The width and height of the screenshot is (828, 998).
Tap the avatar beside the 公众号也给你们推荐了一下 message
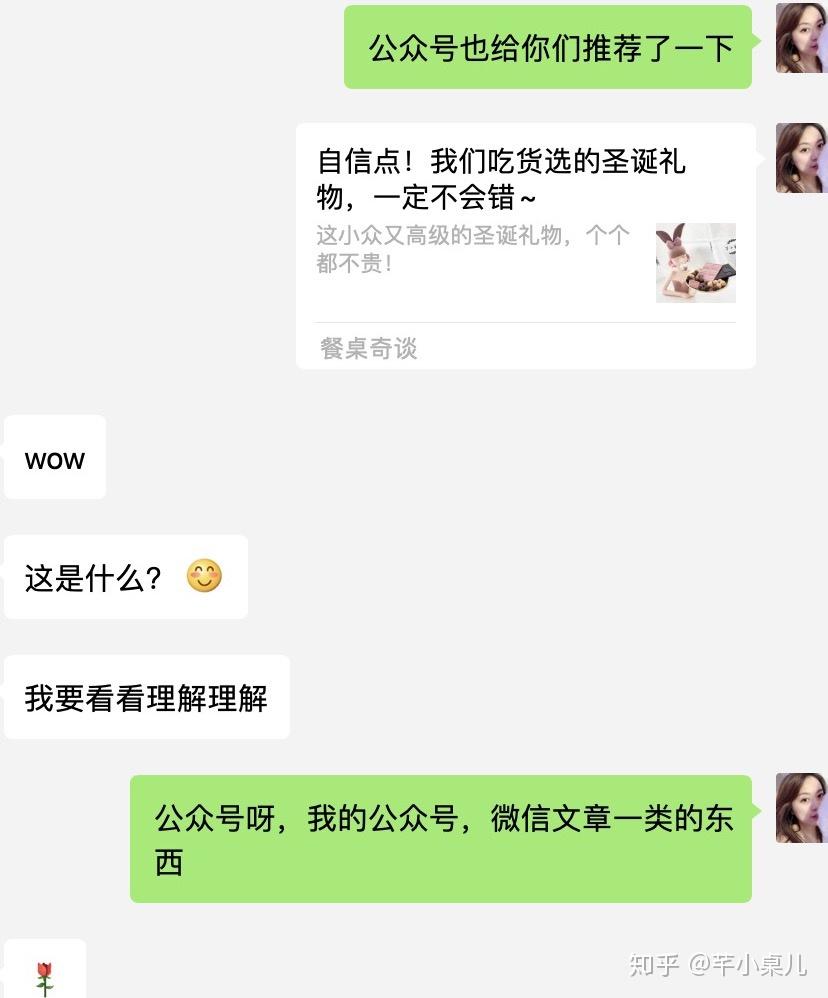[x=801, y=38]
